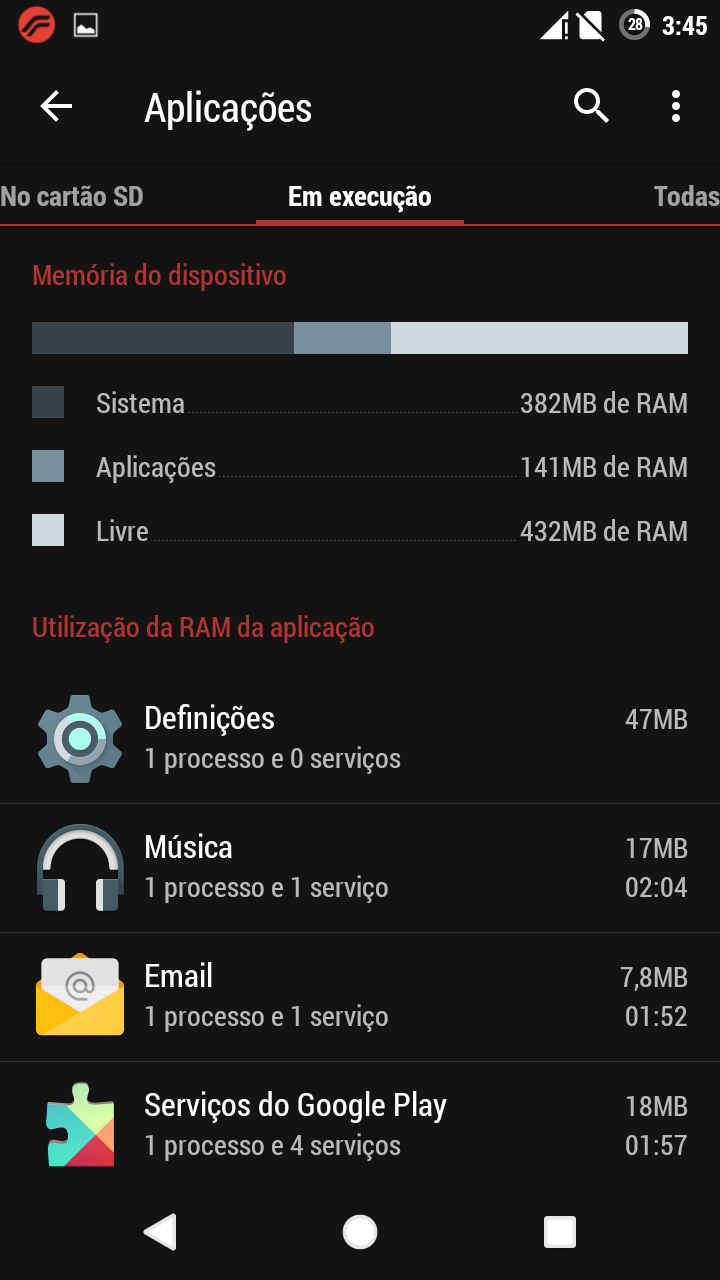The width and height of the screenshot is (720, 1280).
Task: Switch to the No cartão SD tab
Action: click(x=72, y=196)
